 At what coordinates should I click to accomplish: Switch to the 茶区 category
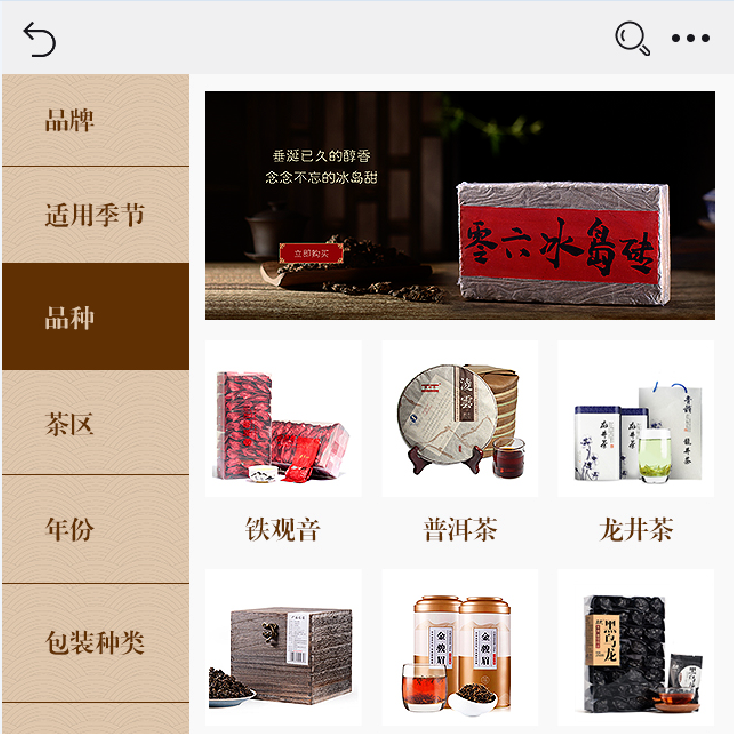(95, 423)
